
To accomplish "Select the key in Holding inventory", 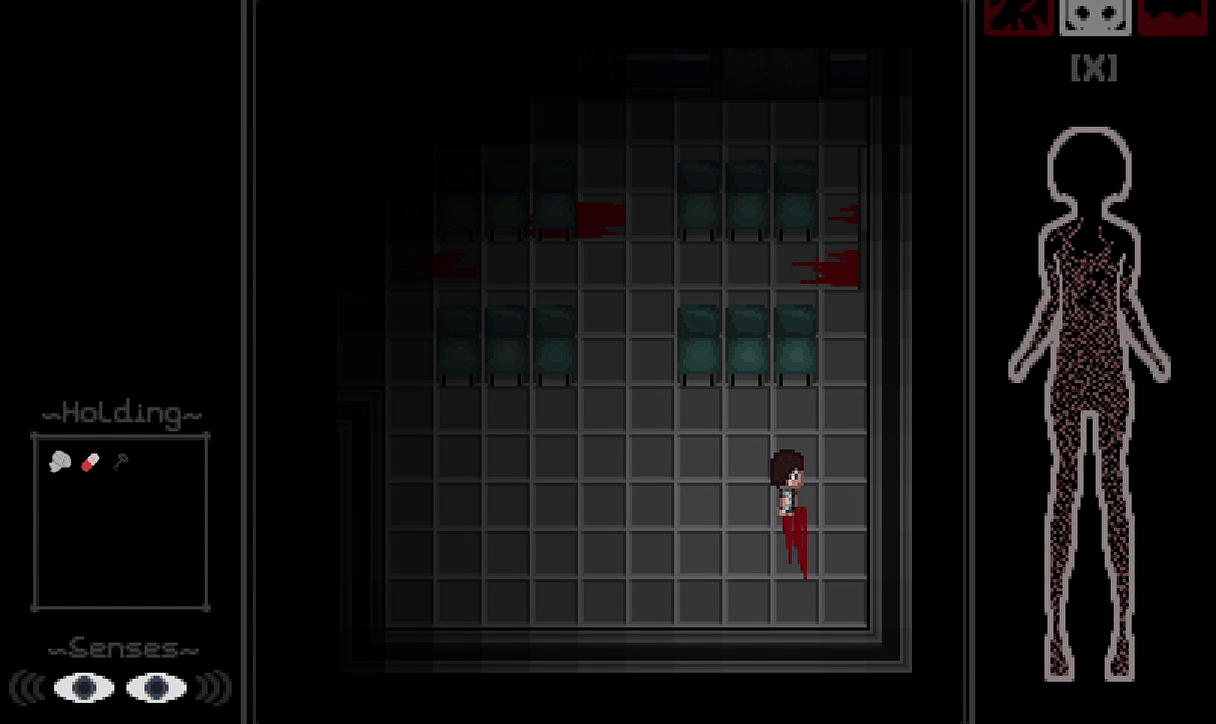I will point(121,462).
